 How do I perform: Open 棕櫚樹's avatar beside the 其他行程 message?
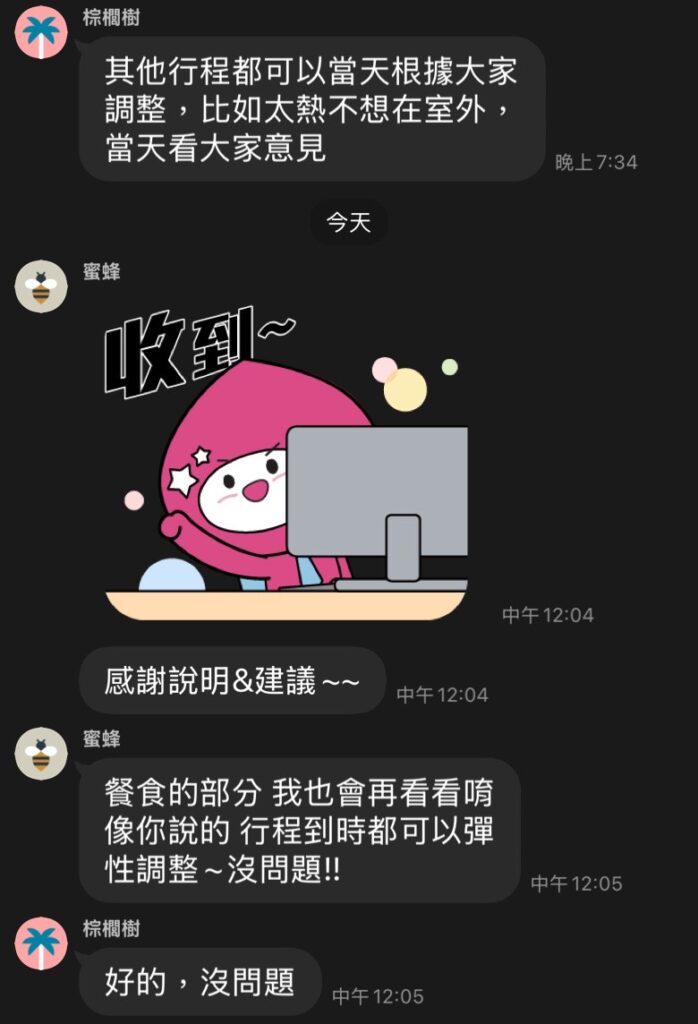41,31
